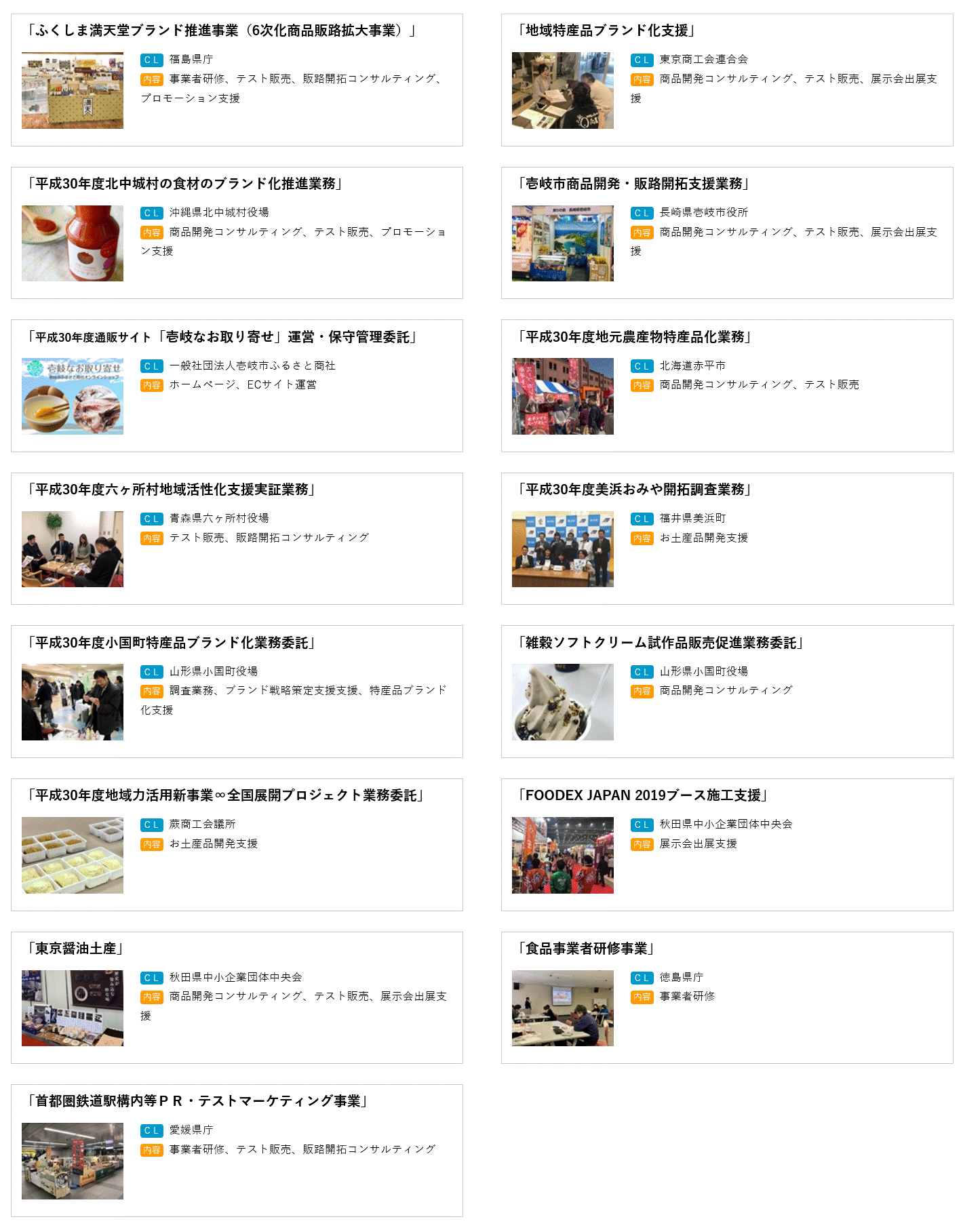Open the 地域特産品ブランド化支援 card

pyautogui.click(x=727, y=80)
